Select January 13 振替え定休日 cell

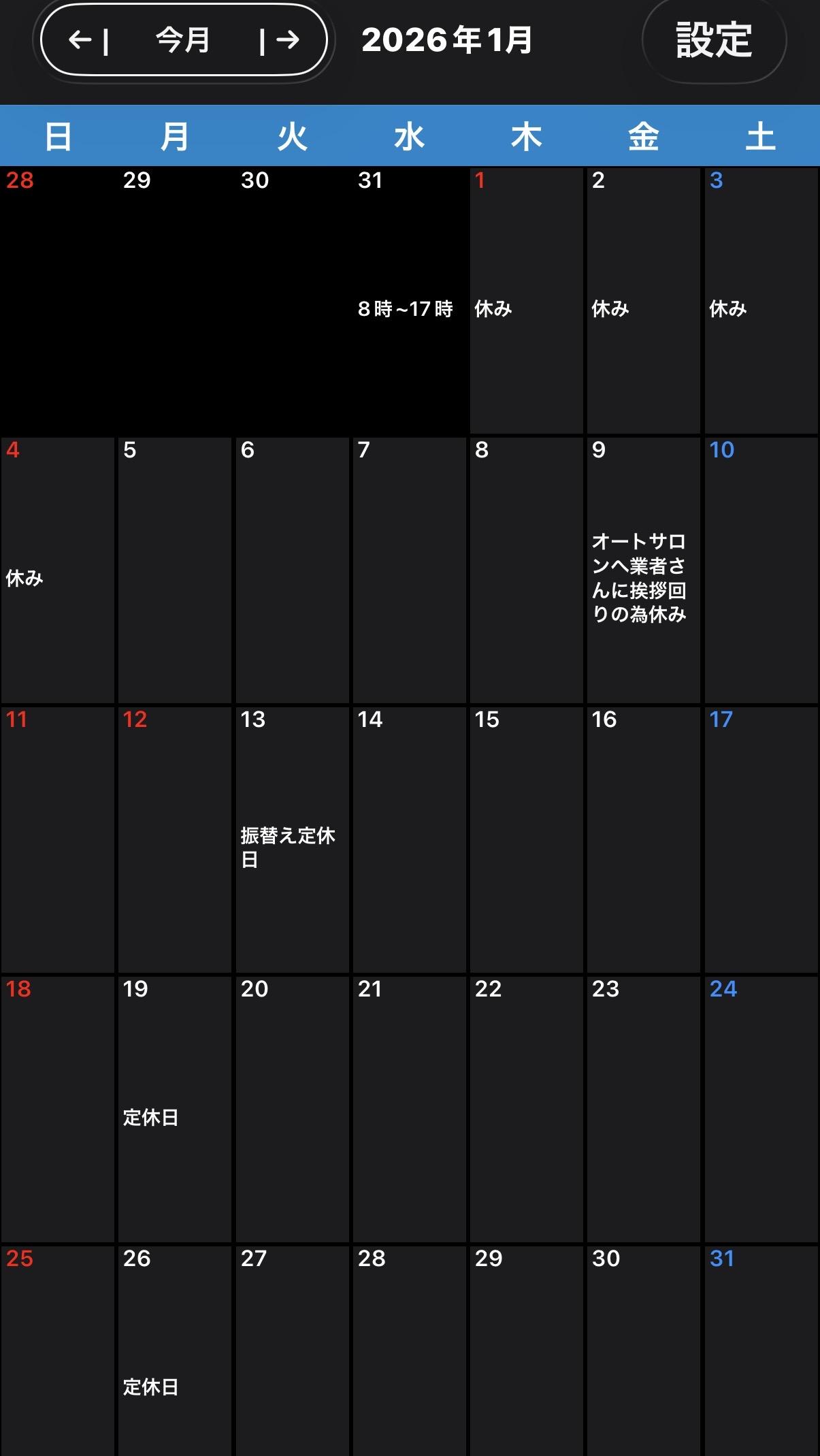click(x=293, y=839)
